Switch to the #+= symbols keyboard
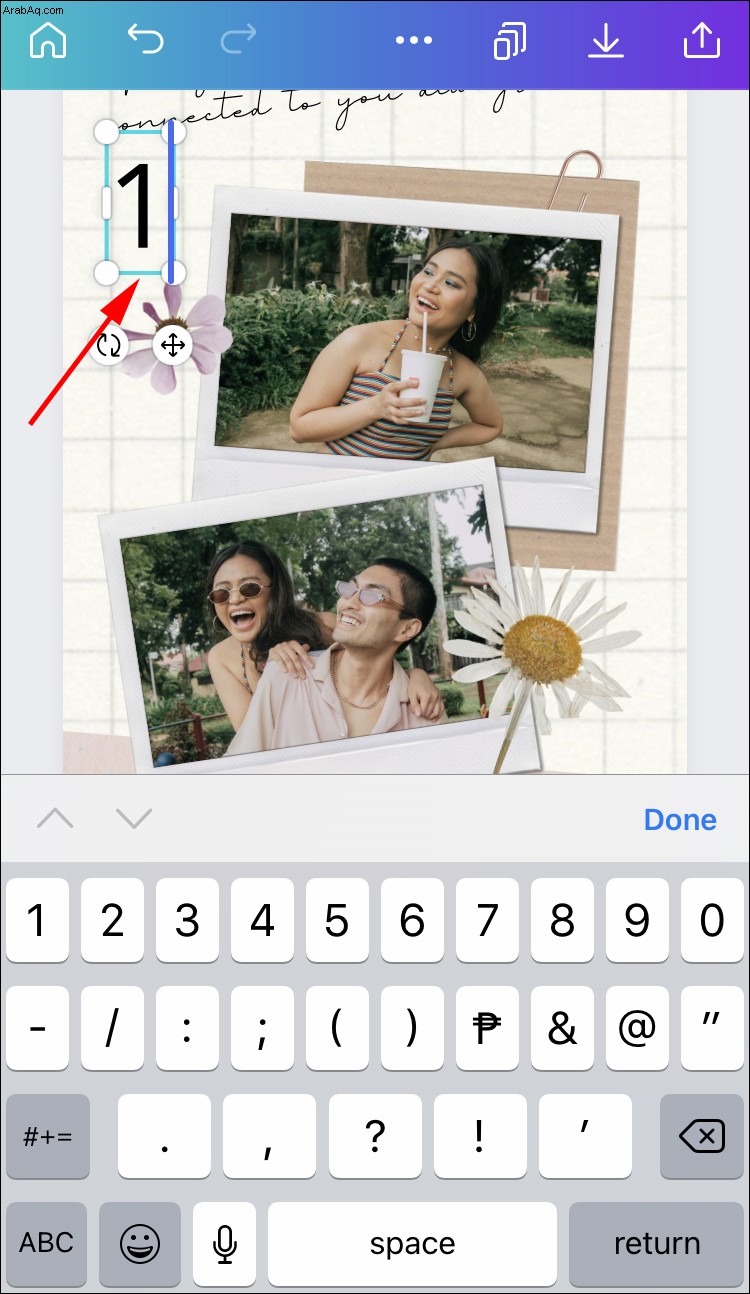The height and width of the screenshot is (1294, 750). coord(47,1136)
